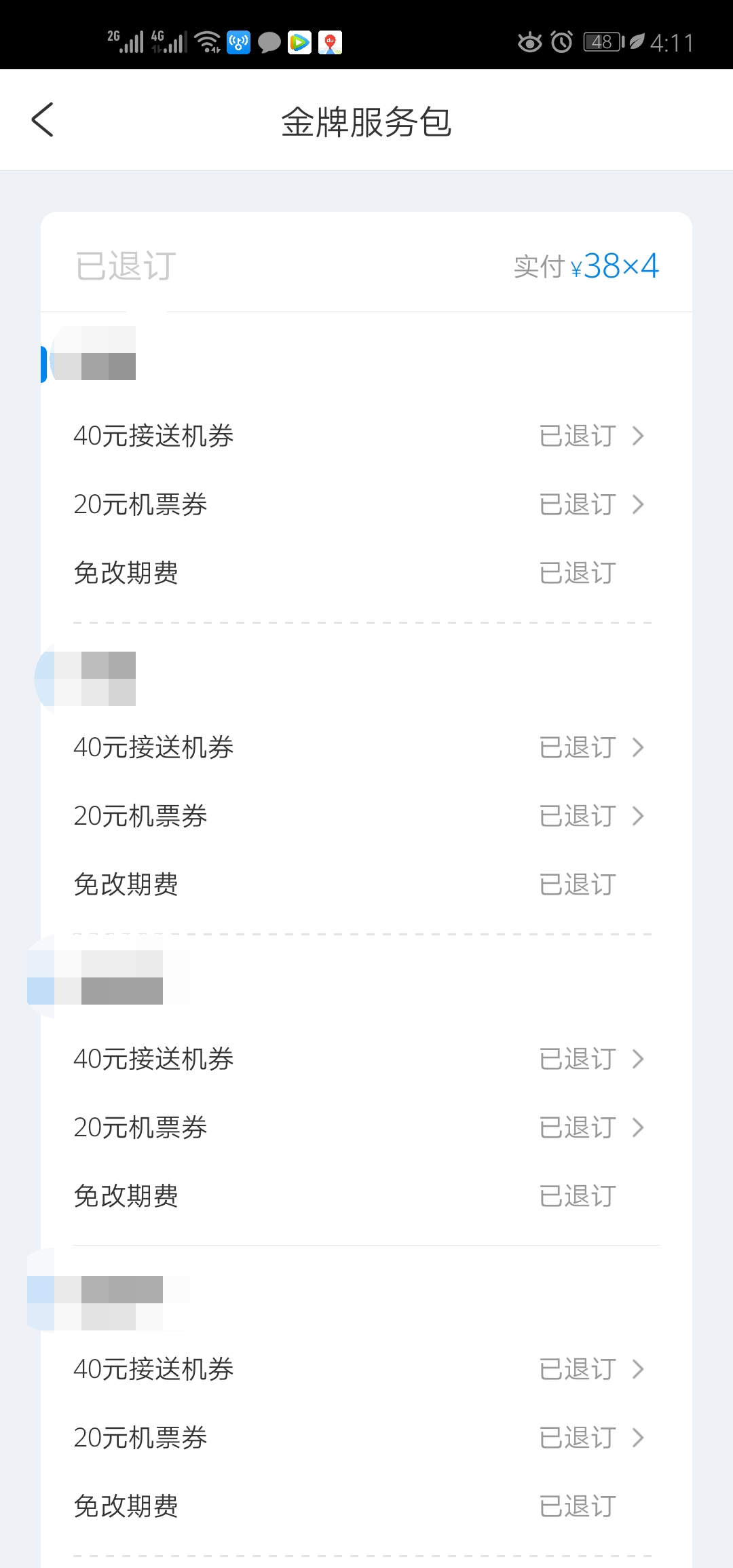Open first passenger's 40元接送机券 refund details

pyautogui.click(x=366, y=436)
